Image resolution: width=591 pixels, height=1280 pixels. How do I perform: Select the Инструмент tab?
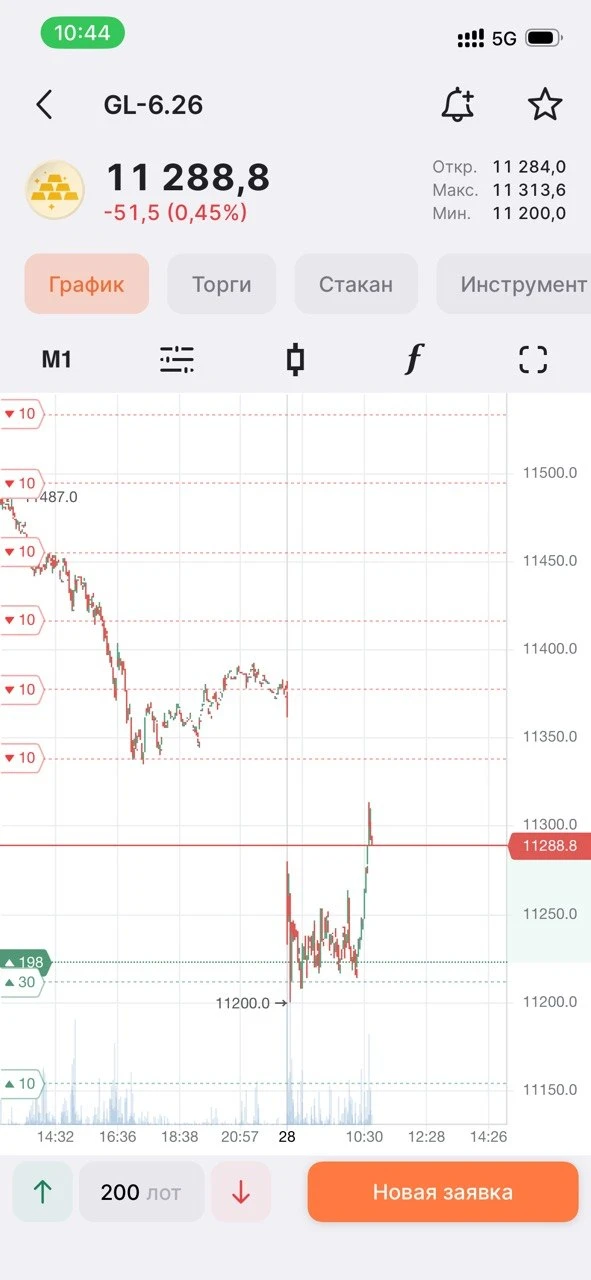coord(514,284)
